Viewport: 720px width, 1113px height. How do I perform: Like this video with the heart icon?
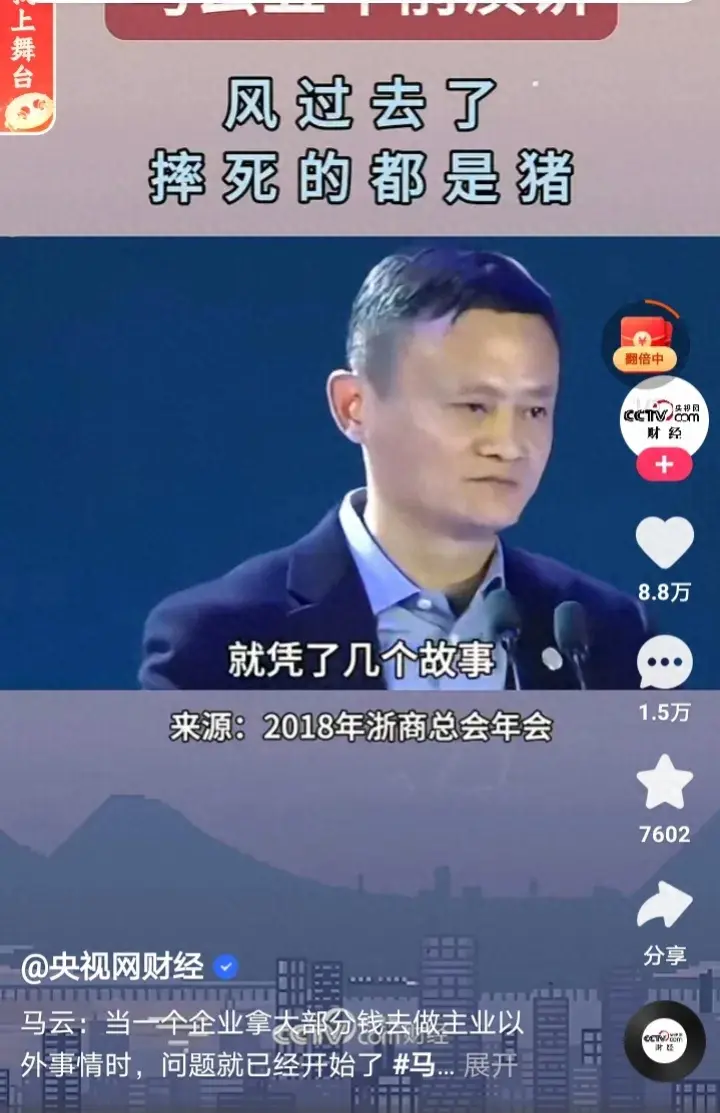(664, 545)
